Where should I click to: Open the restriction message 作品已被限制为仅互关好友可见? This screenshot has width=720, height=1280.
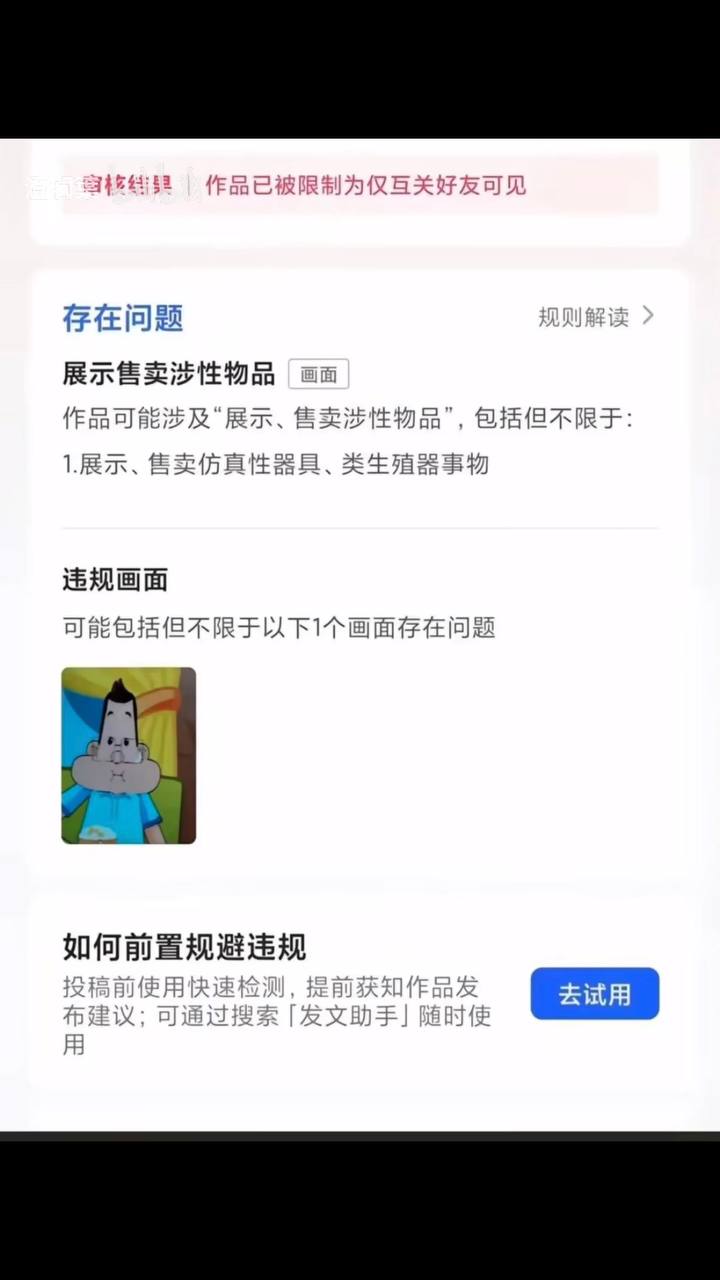point(366,186)
